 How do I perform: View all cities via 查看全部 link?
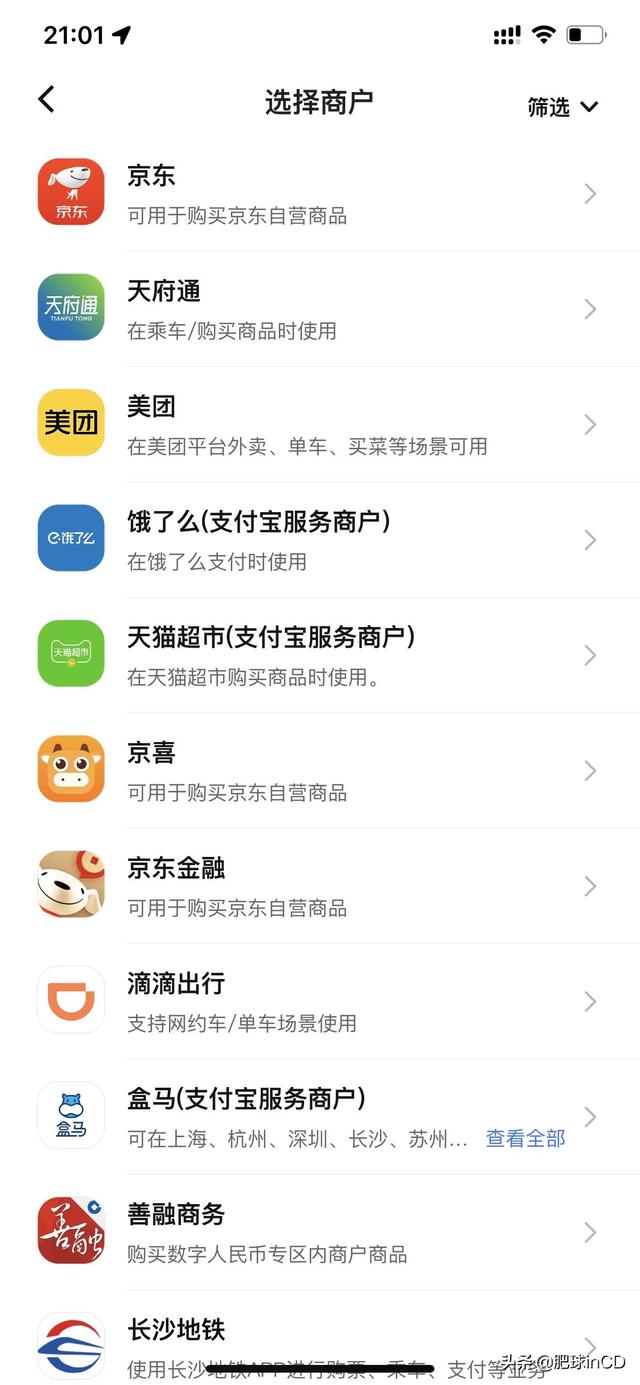[526, 1138]
